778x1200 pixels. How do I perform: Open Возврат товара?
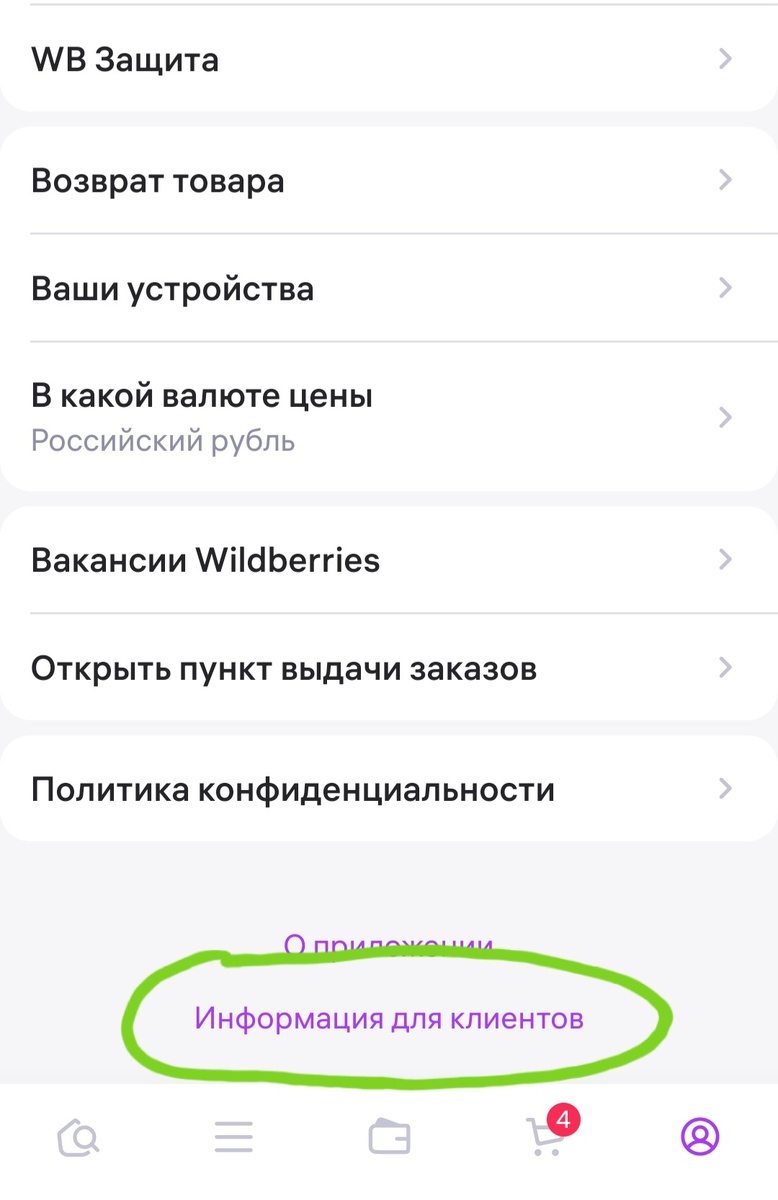(389, 181)
